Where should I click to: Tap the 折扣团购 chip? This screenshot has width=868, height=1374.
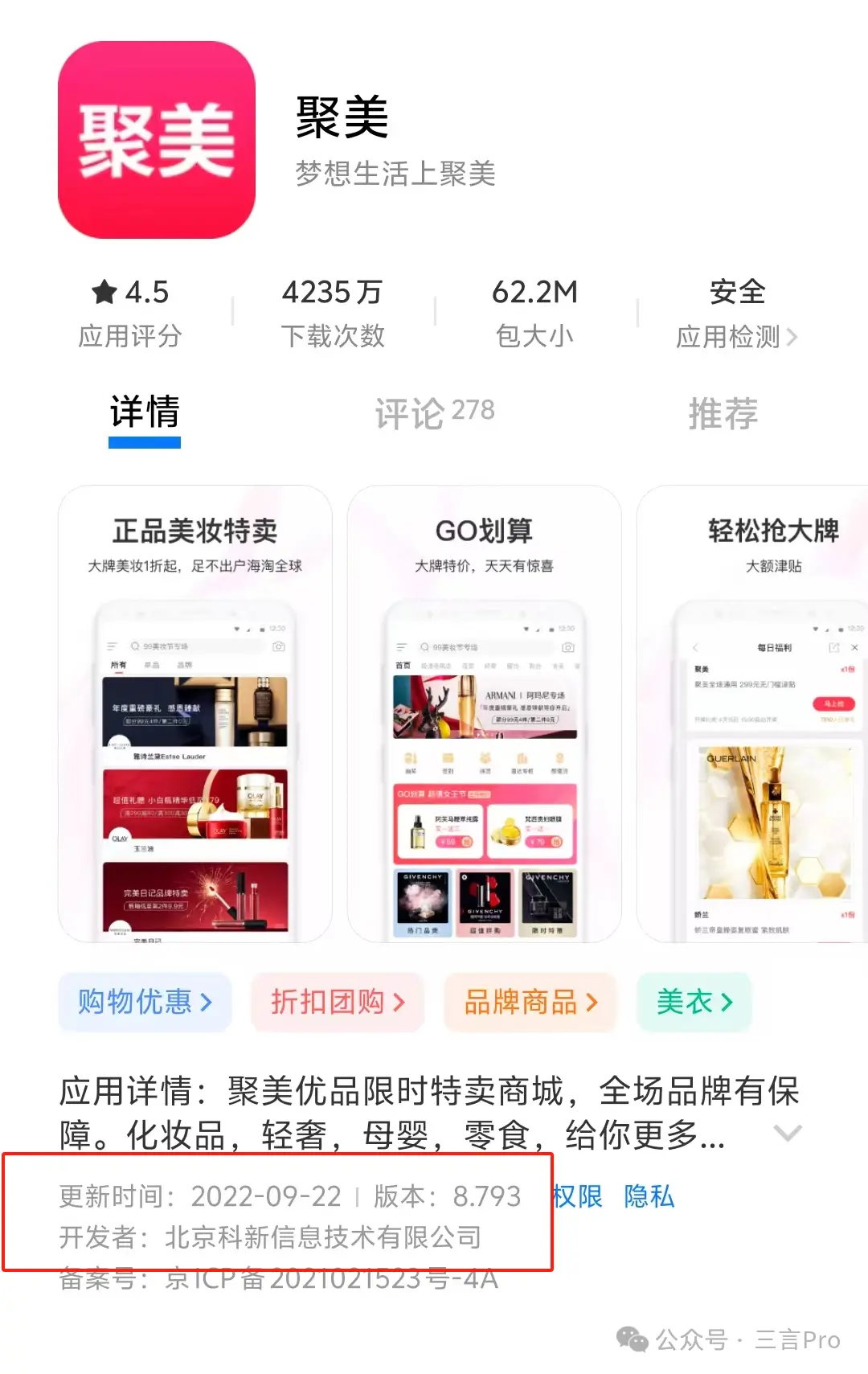[338, 1002]
